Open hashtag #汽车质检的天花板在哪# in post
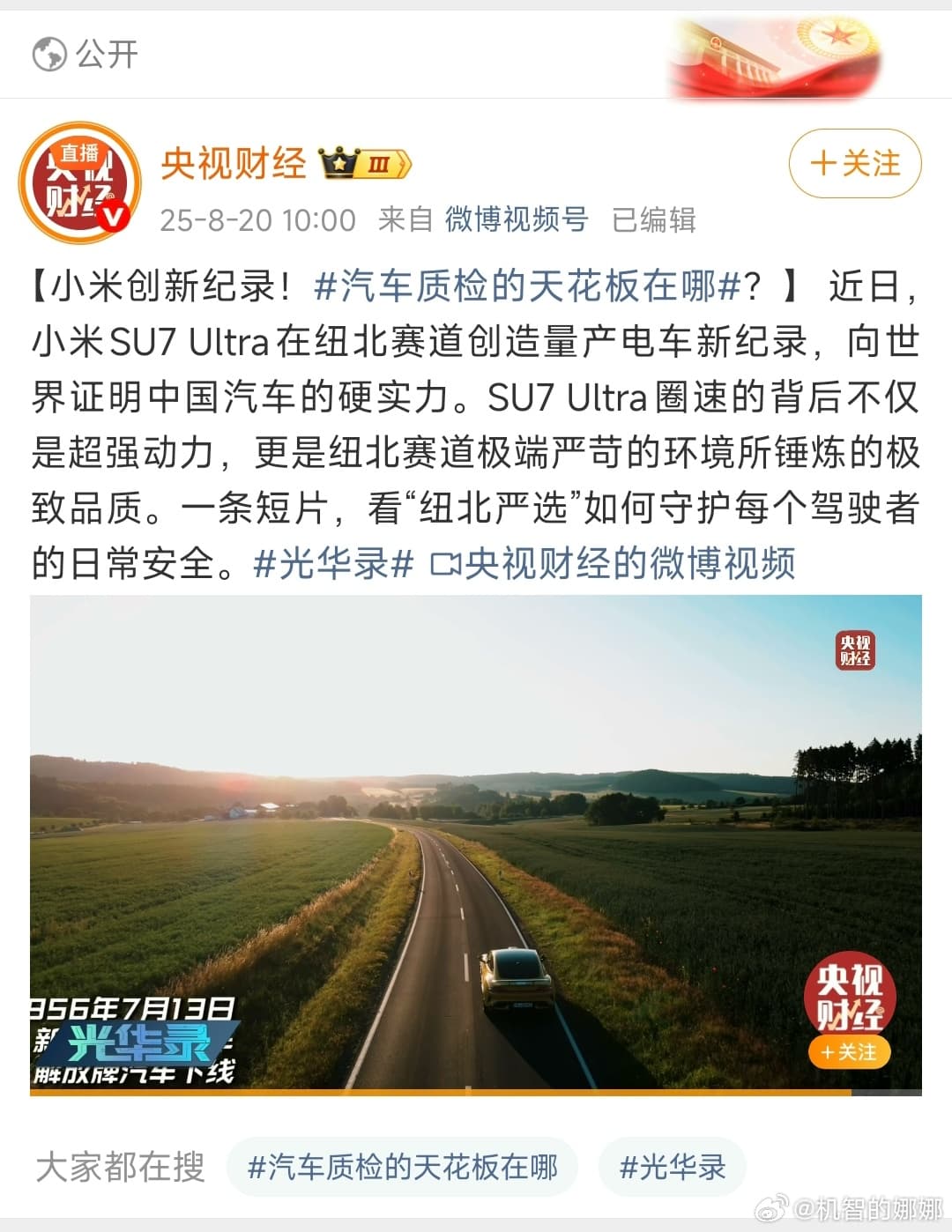The width and height of the screenshot is (952, 1232). point(527,286)
